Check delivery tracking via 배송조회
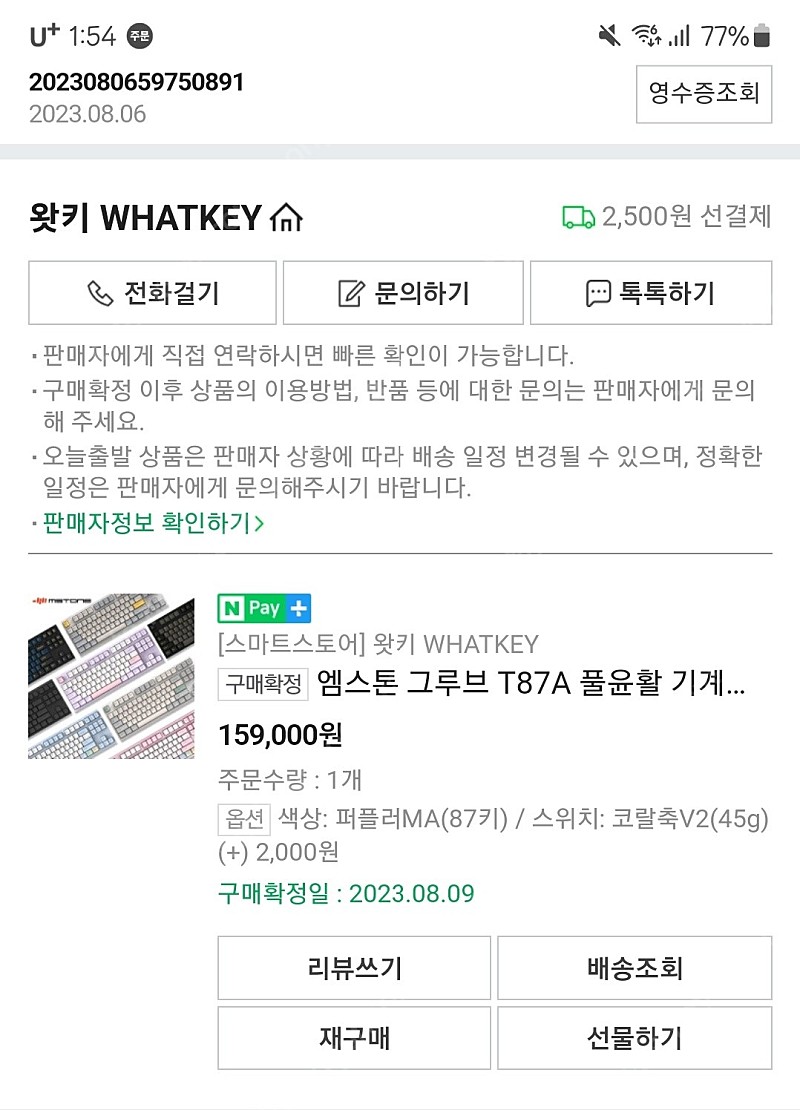The height and width of the screenshot is (1110, 800). pyautogui.click(x=634, y=968)
